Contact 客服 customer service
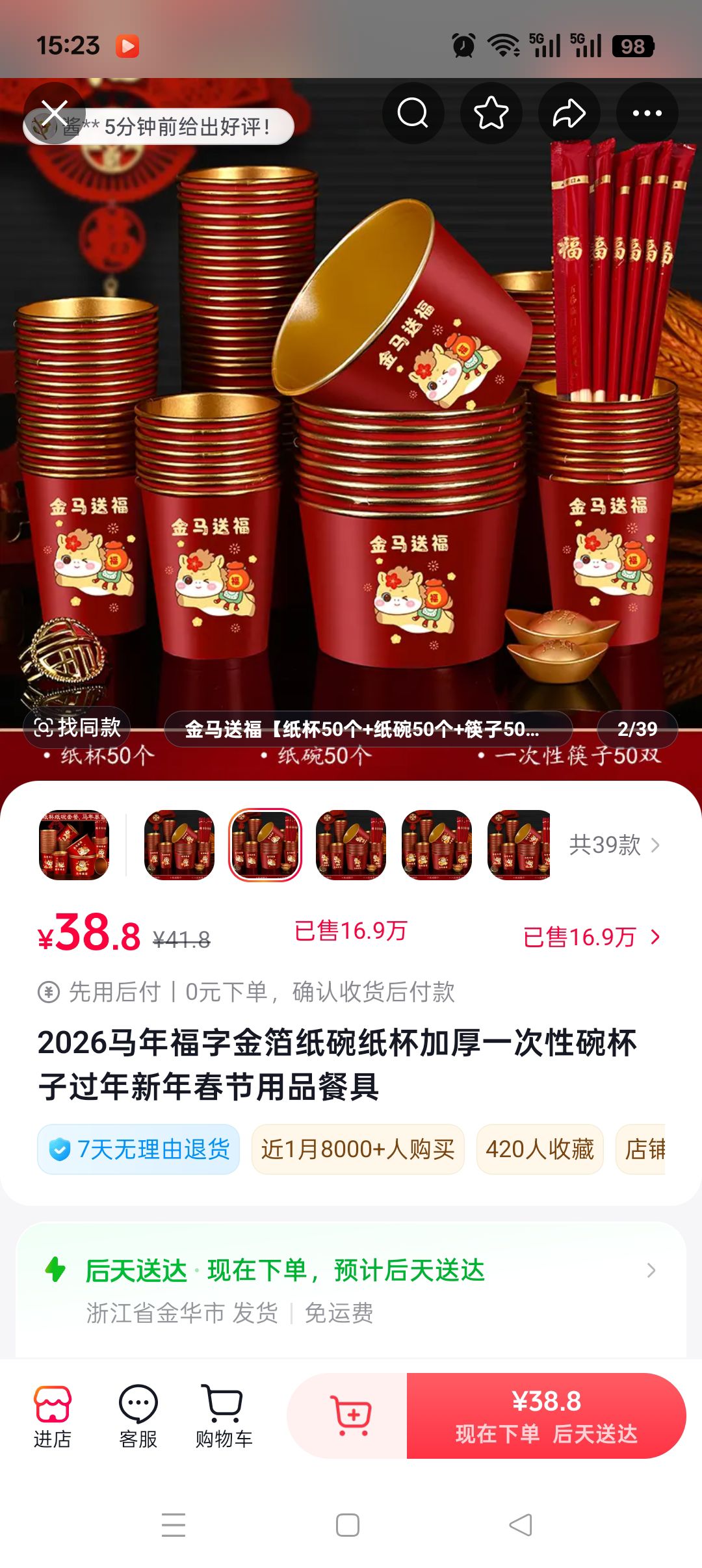 [x=138, y=1416]
